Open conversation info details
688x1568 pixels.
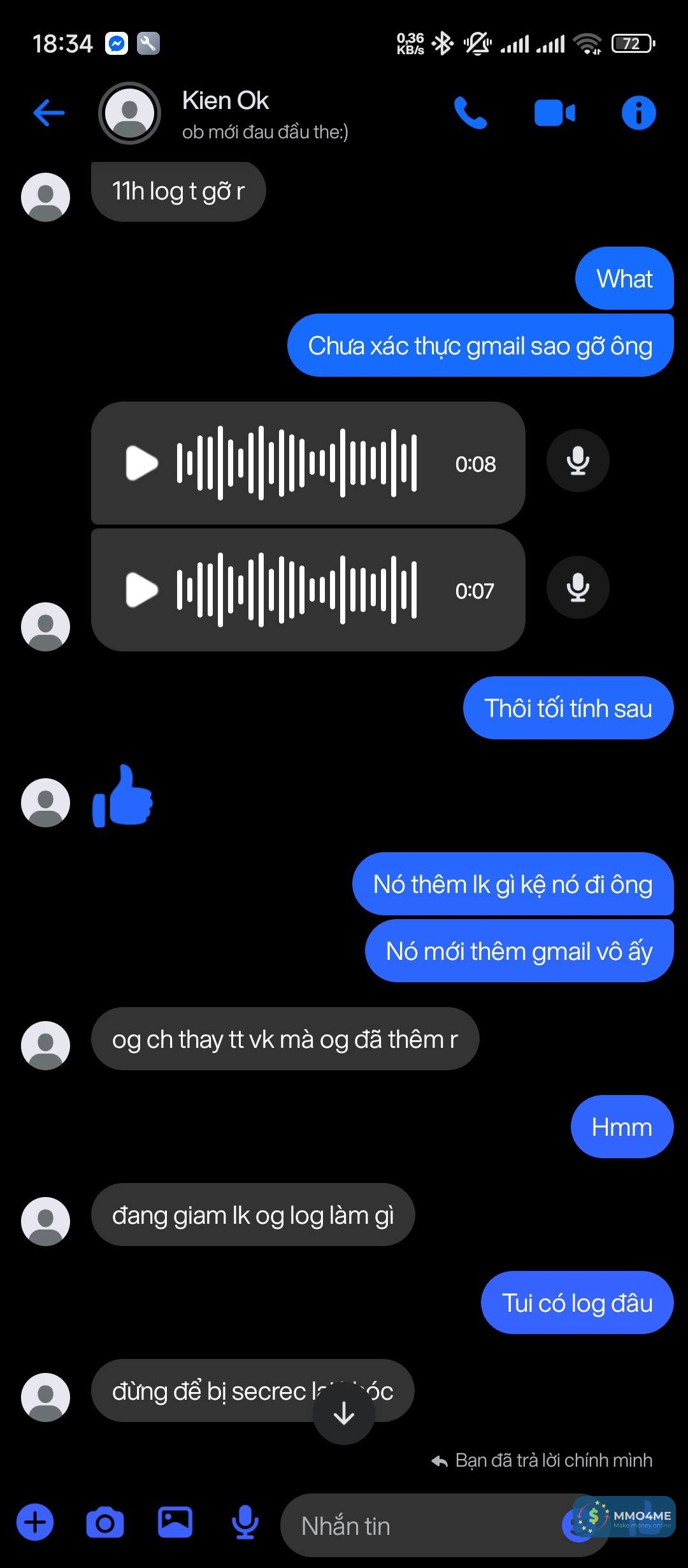[638, 113]
